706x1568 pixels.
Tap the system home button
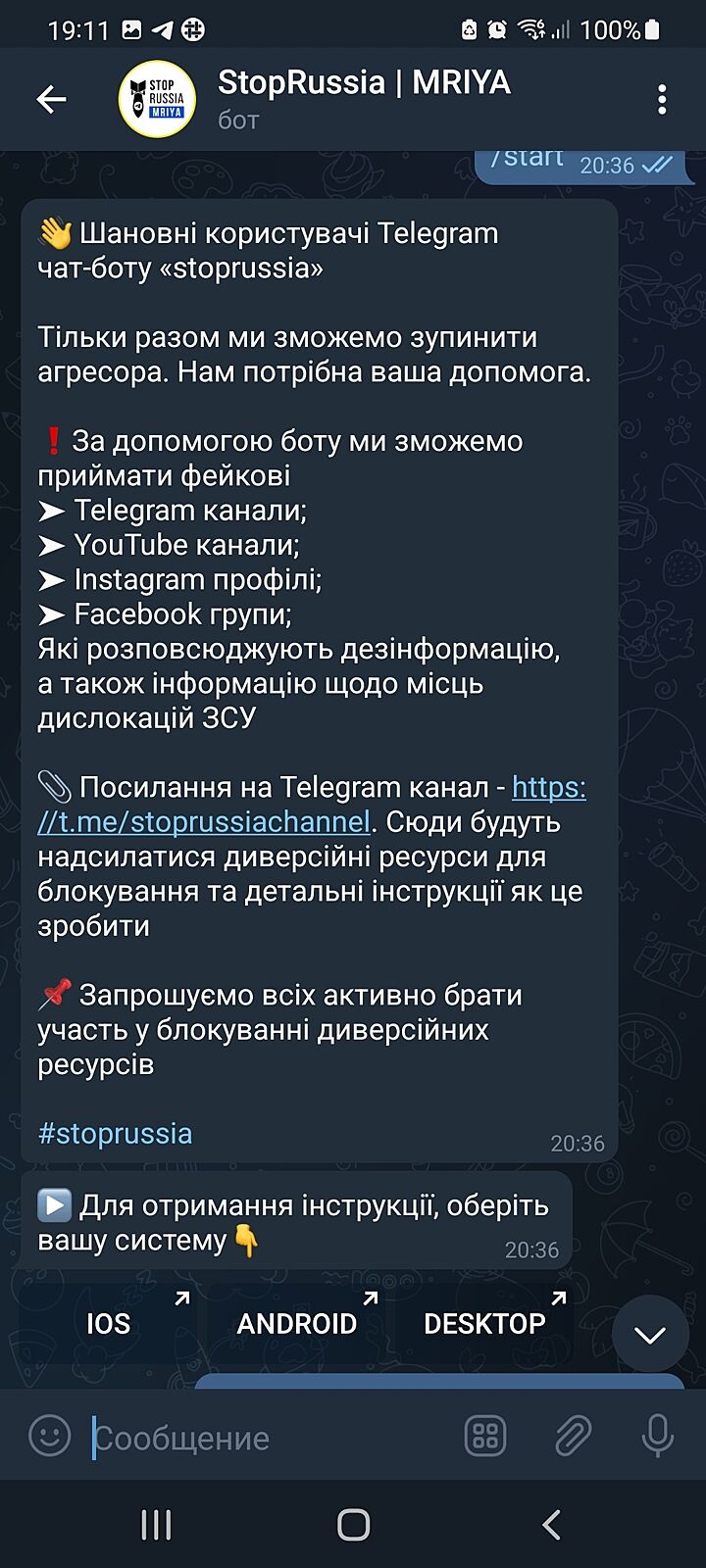point(353,1524)
